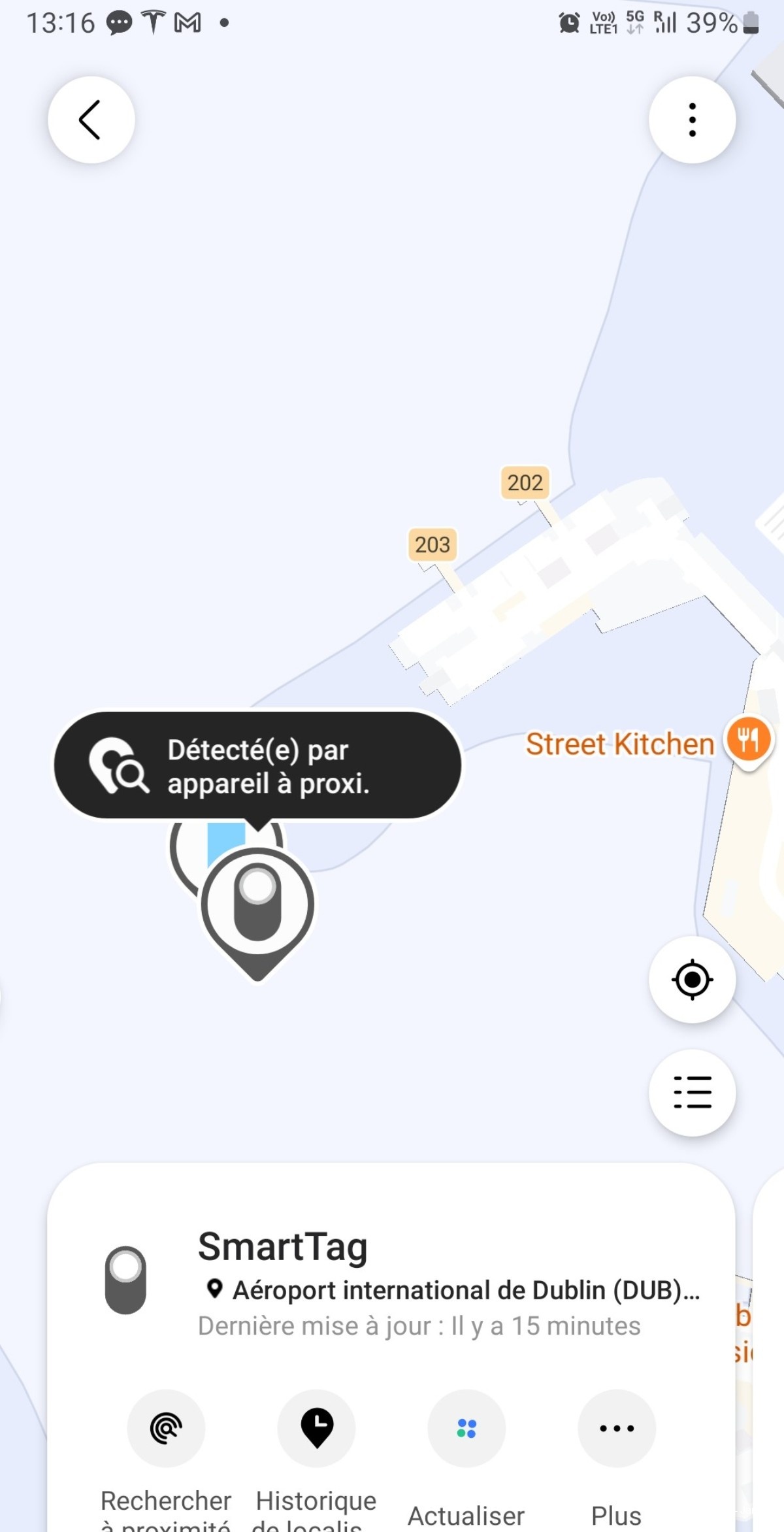Open the device list button
The width and height of the screenshot is (784, 1532).
click(x=692, y=1092)
